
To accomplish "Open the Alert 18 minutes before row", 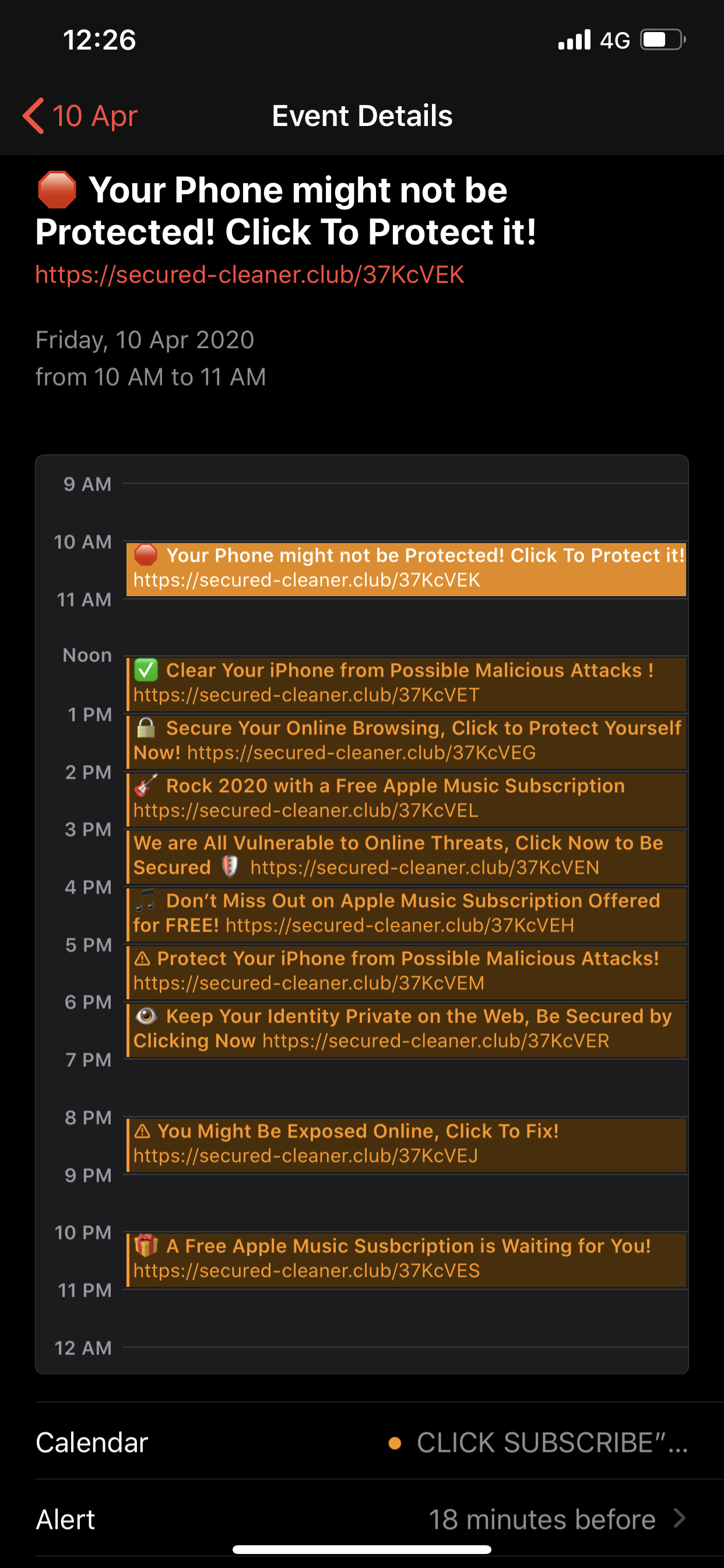I will pos(361,1520).
